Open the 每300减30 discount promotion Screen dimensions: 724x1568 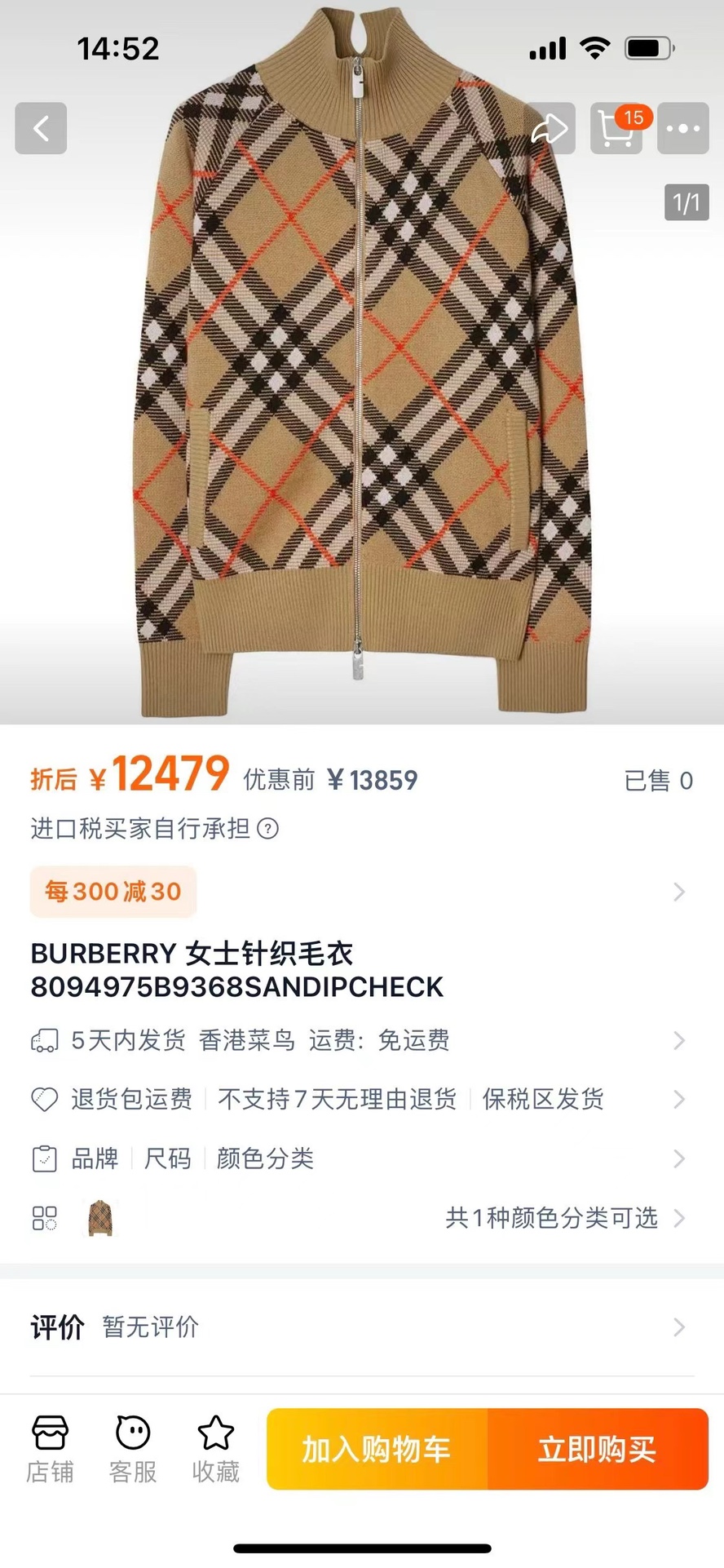click(x=113, y=891)
